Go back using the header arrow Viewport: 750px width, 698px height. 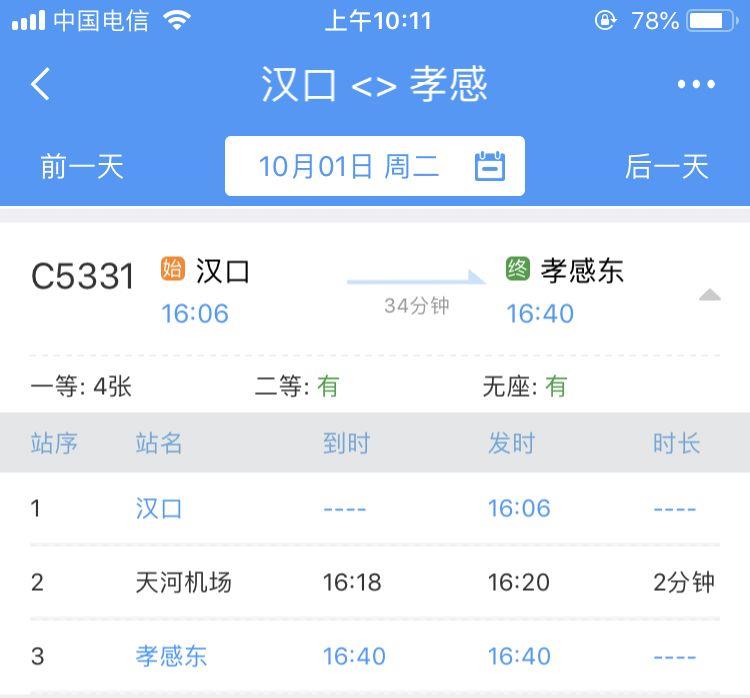coord(41,85)
